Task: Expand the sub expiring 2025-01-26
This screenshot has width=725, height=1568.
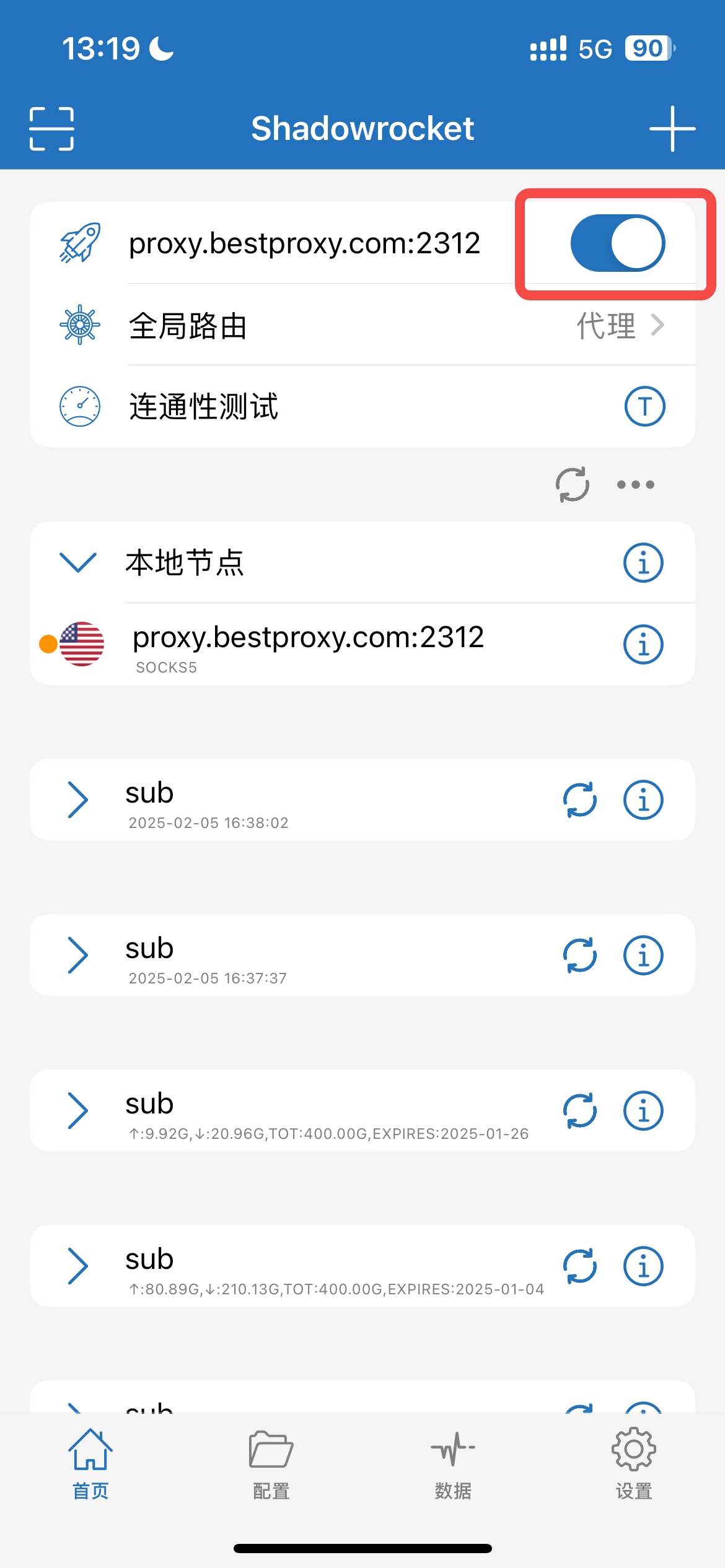Action: (78, 1110)
